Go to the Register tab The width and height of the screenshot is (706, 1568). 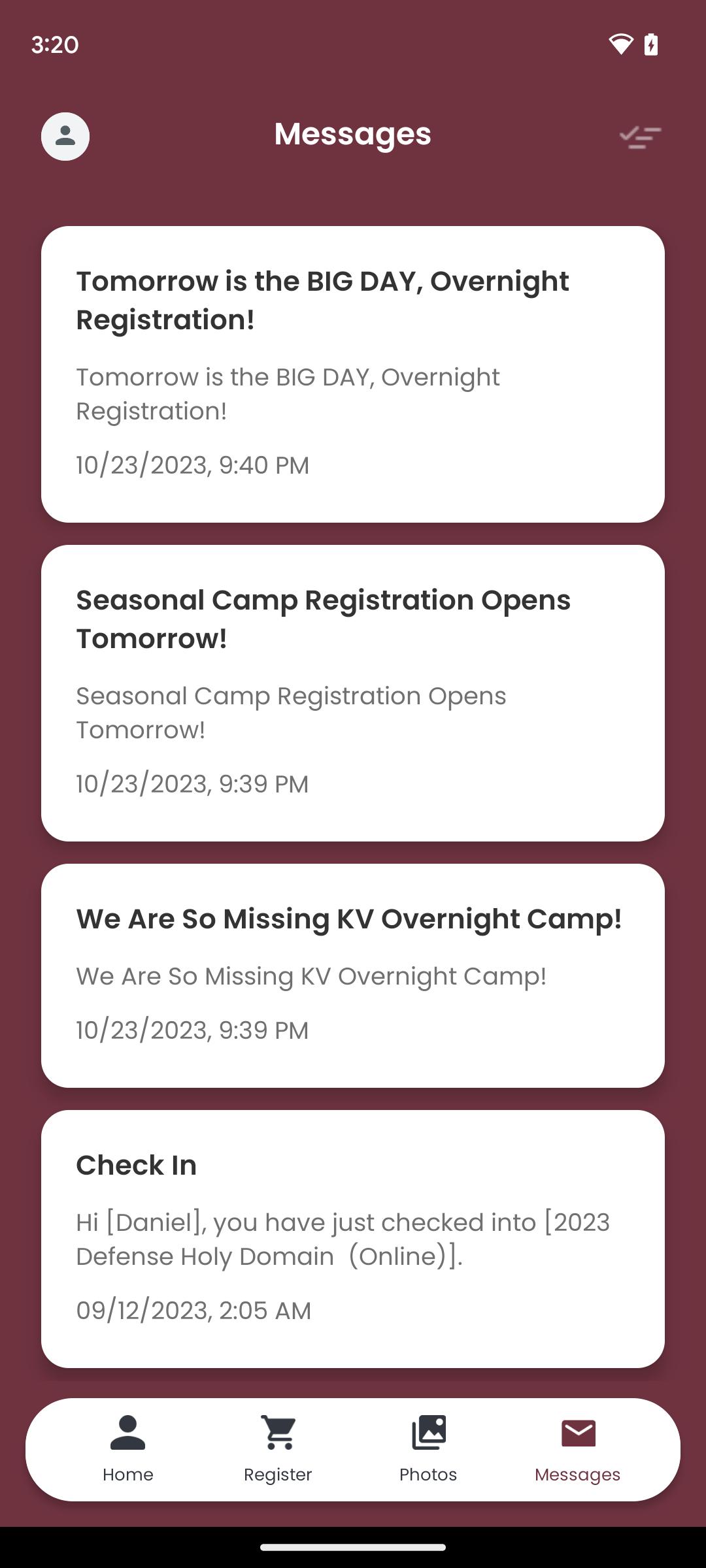coord(278,1450)
